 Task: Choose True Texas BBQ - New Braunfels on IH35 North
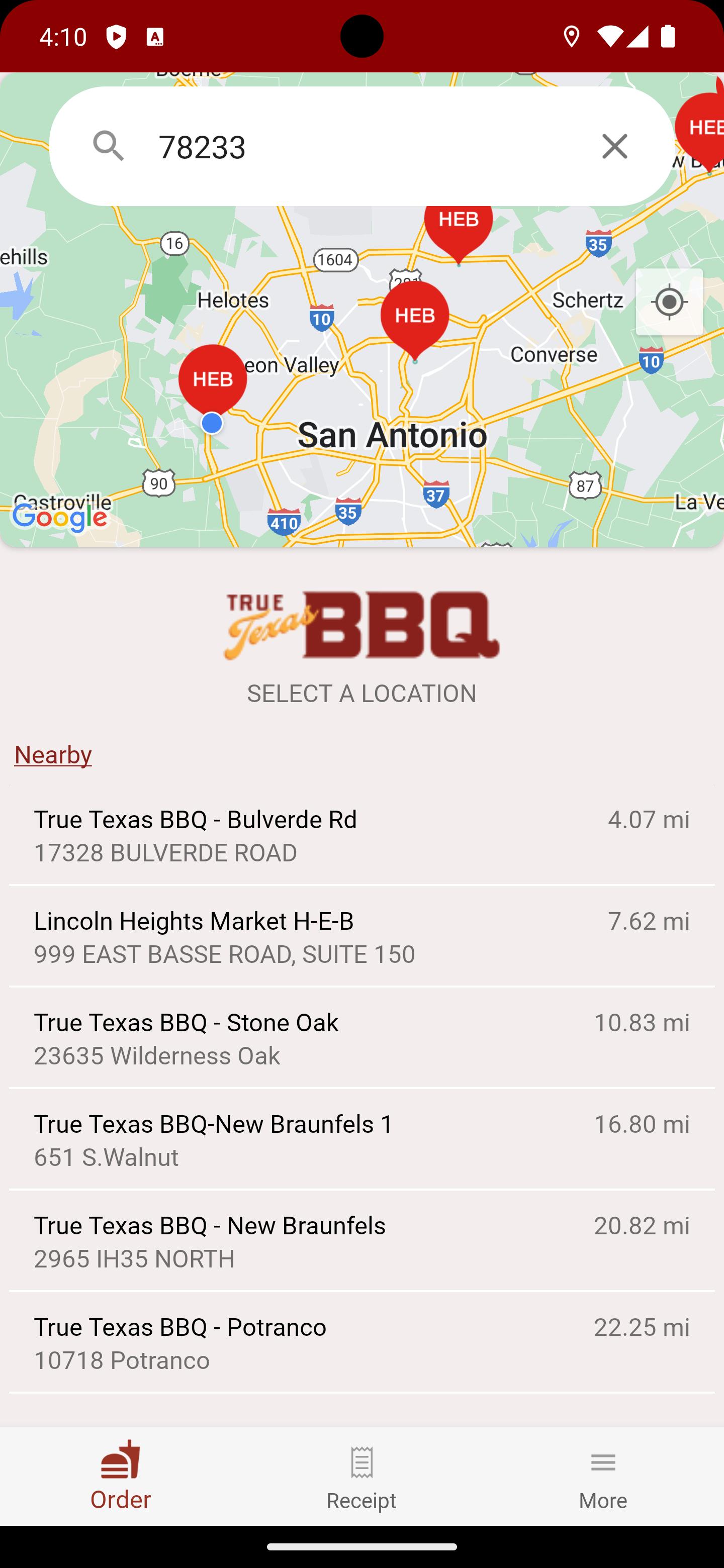point(361,1241)
